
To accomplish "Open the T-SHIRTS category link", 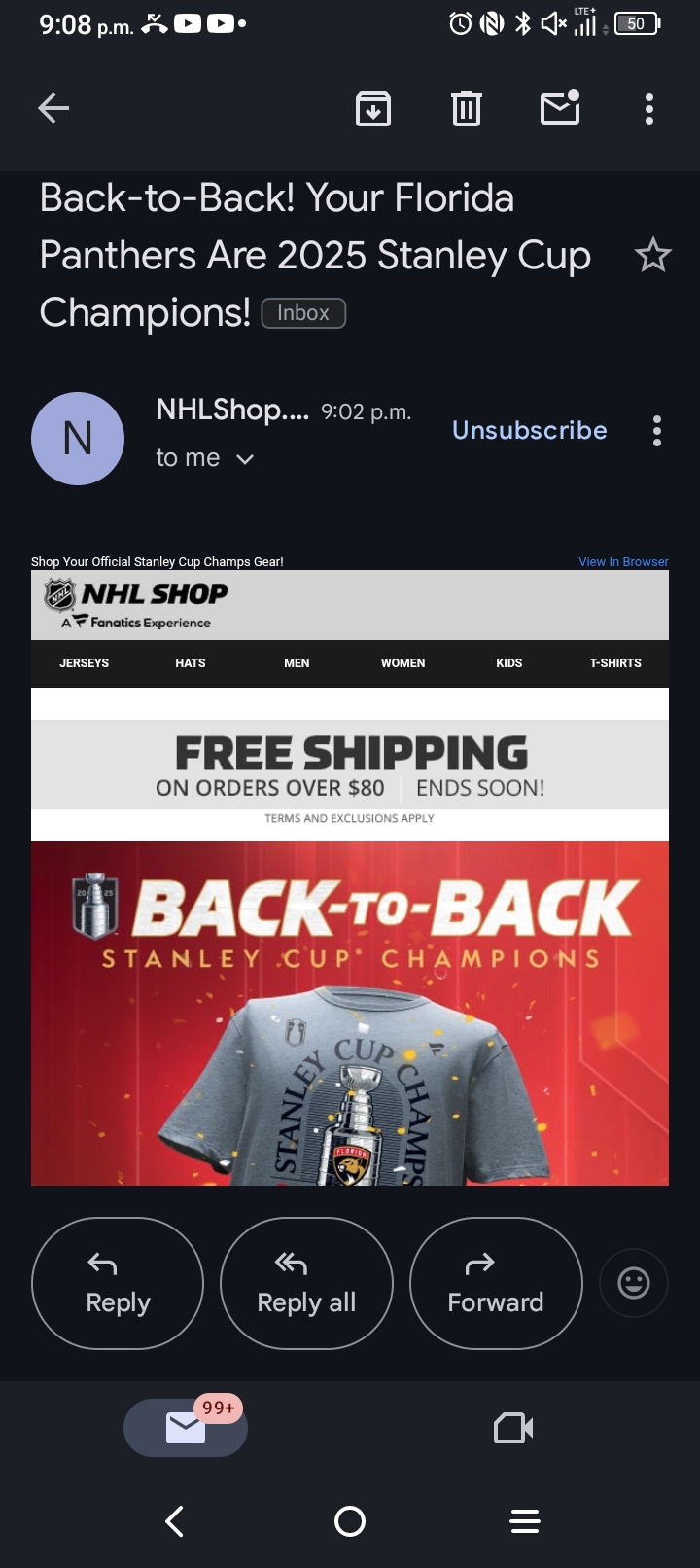I will click(x=615, y=663).
